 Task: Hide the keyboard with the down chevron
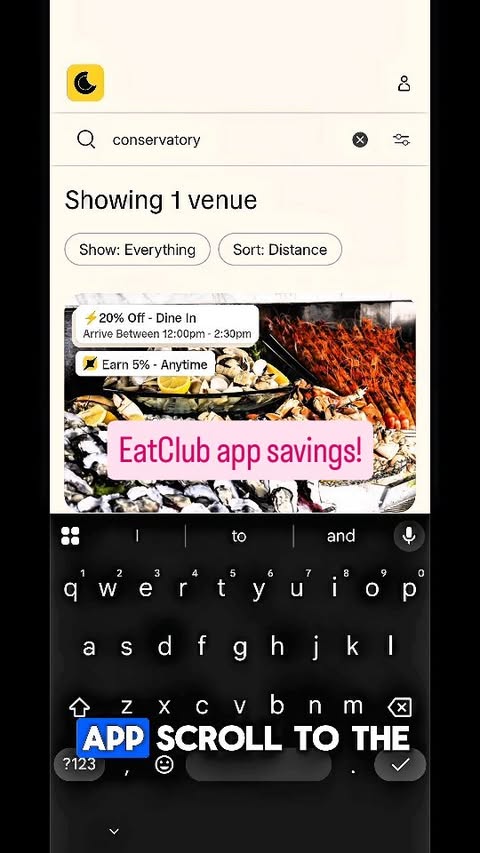[114, 831]
